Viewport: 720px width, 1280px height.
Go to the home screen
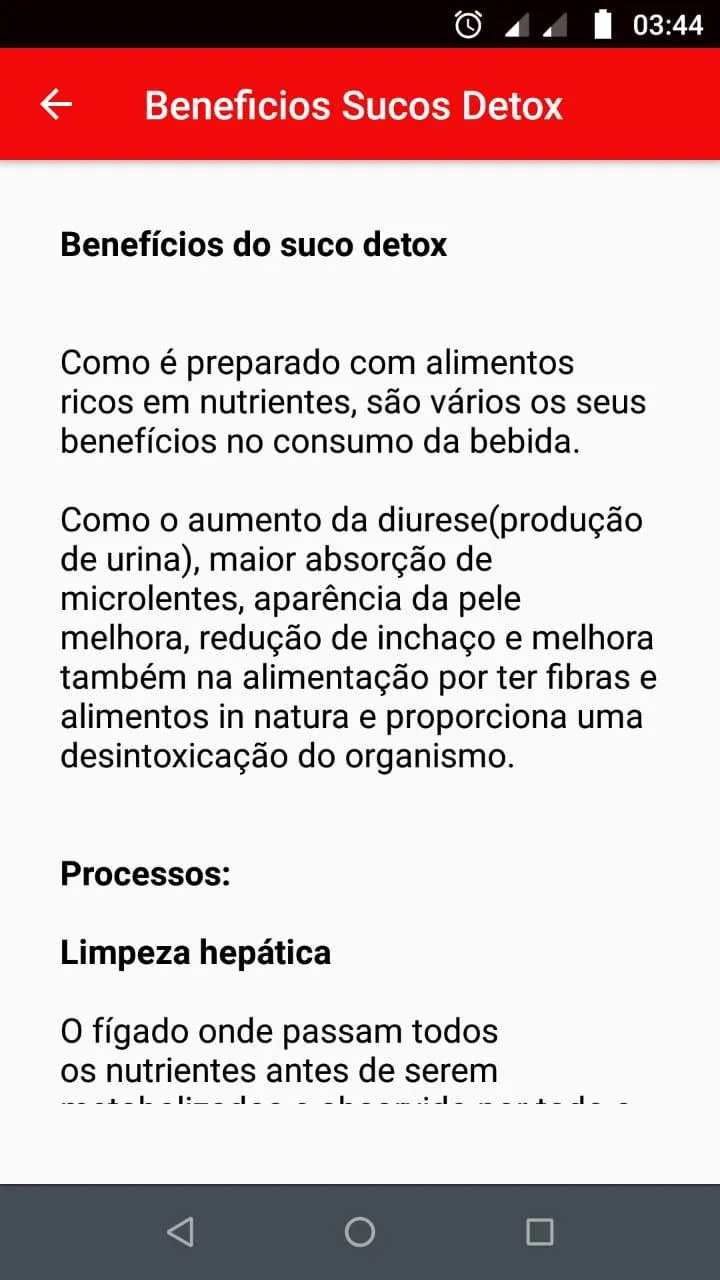click(360, 1232)
